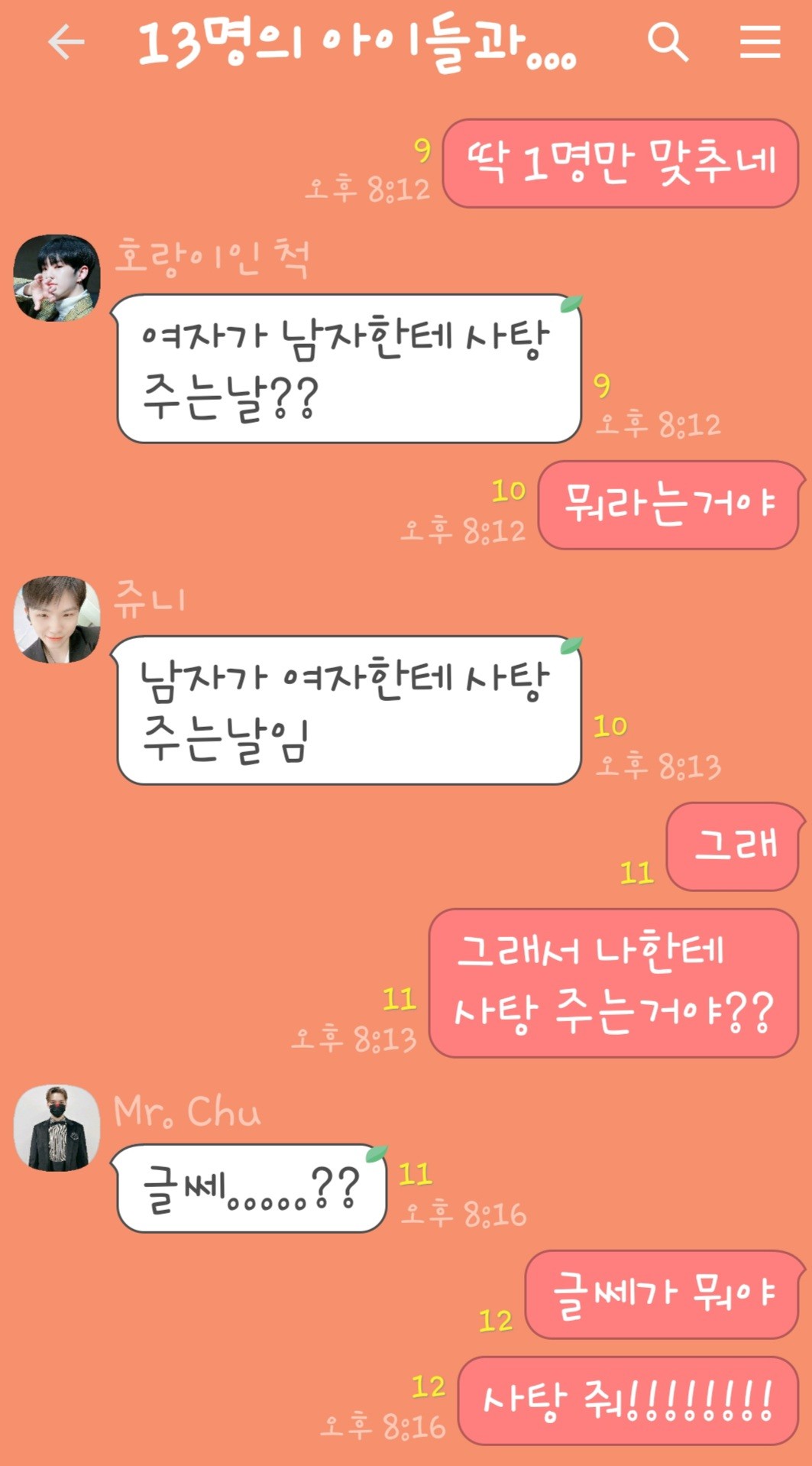The width and height of the screenshot is (812, 1466).
Task: Search within this chat conversation
Action: pos(668,41)
